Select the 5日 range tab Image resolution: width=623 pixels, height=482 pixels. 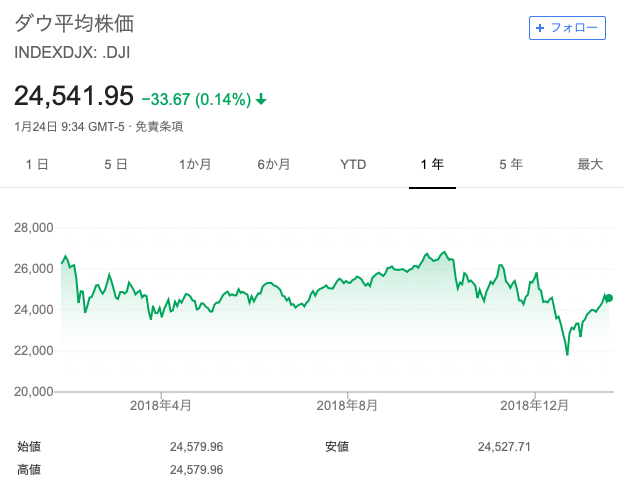click(116, 165)
